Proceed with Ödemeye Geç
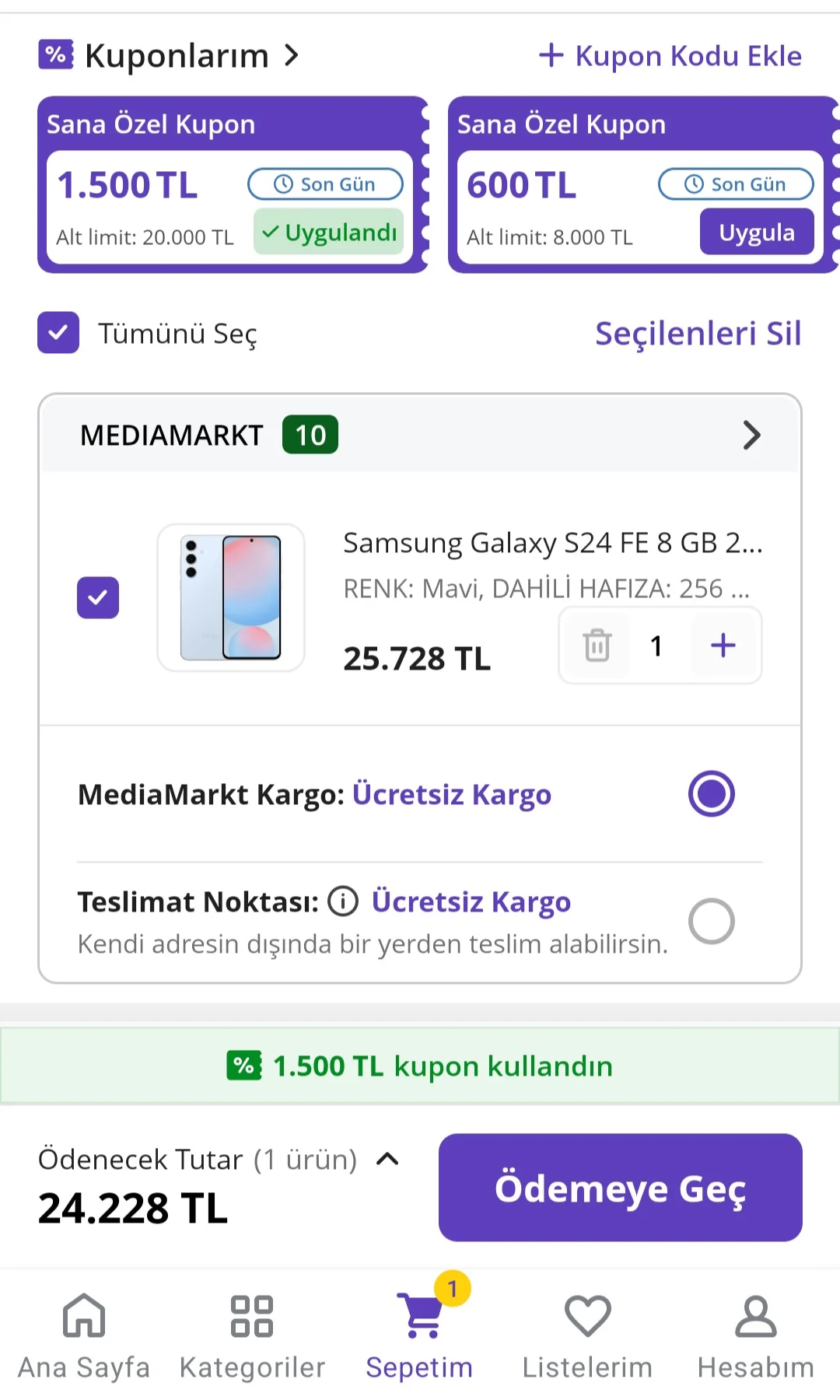The height and width of the screenshot is (1400, 840). (621, 1188)
